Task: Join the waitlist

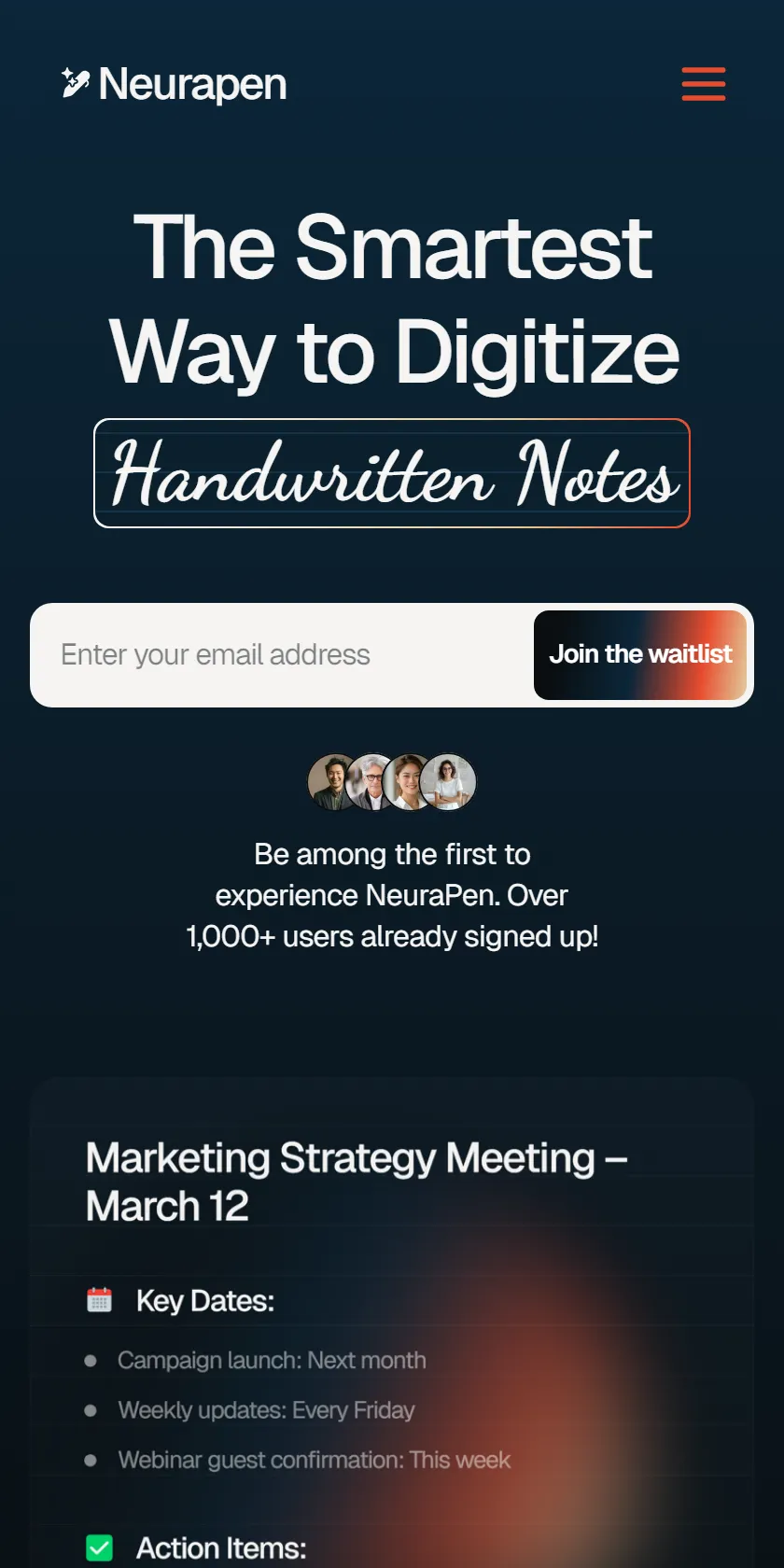Action: (640, 655)
